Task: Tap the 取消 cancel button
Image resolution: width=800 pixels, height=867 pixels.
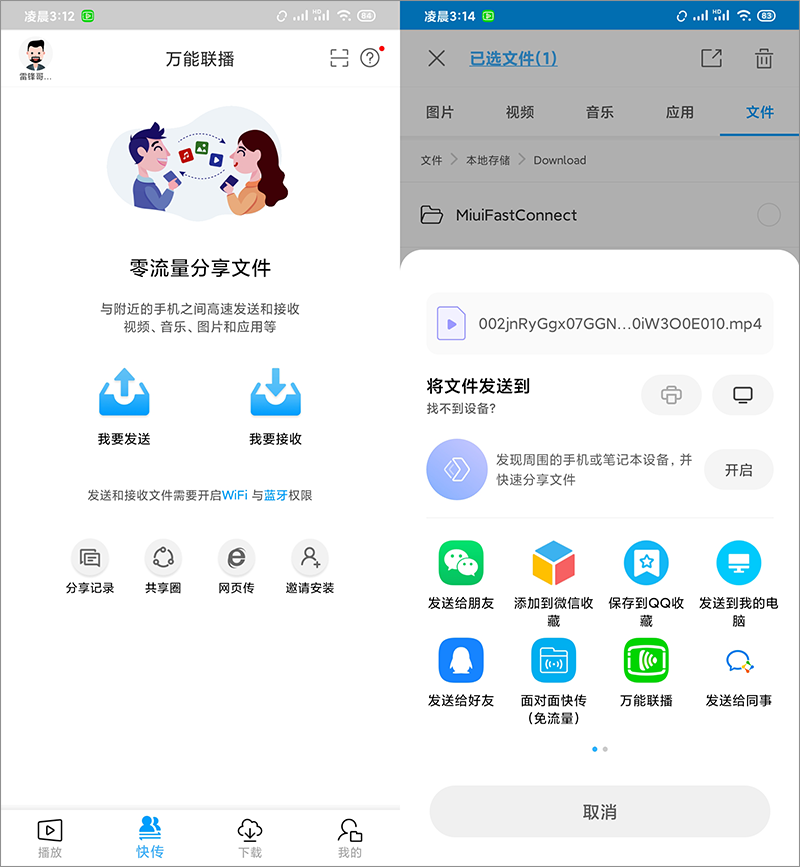Action: click(x=599, y=811)
